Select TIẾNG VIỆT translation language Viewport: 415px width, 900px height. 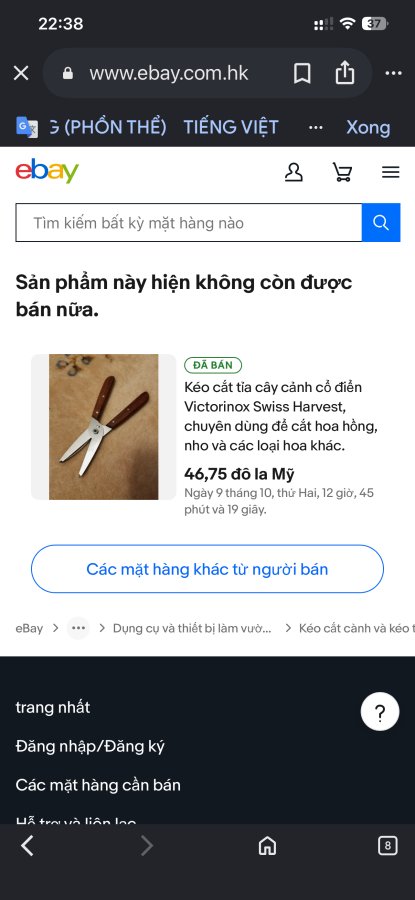tap(231, 127)
